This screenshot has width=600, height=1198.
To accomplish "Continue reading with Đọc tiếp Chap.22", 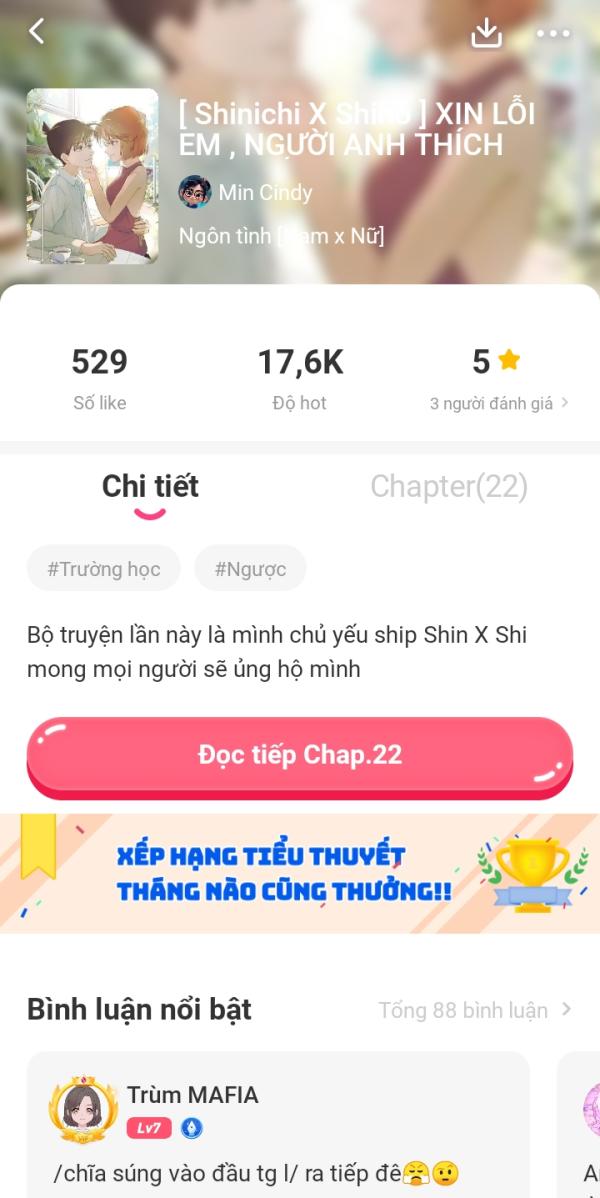I will coord(300,755).
